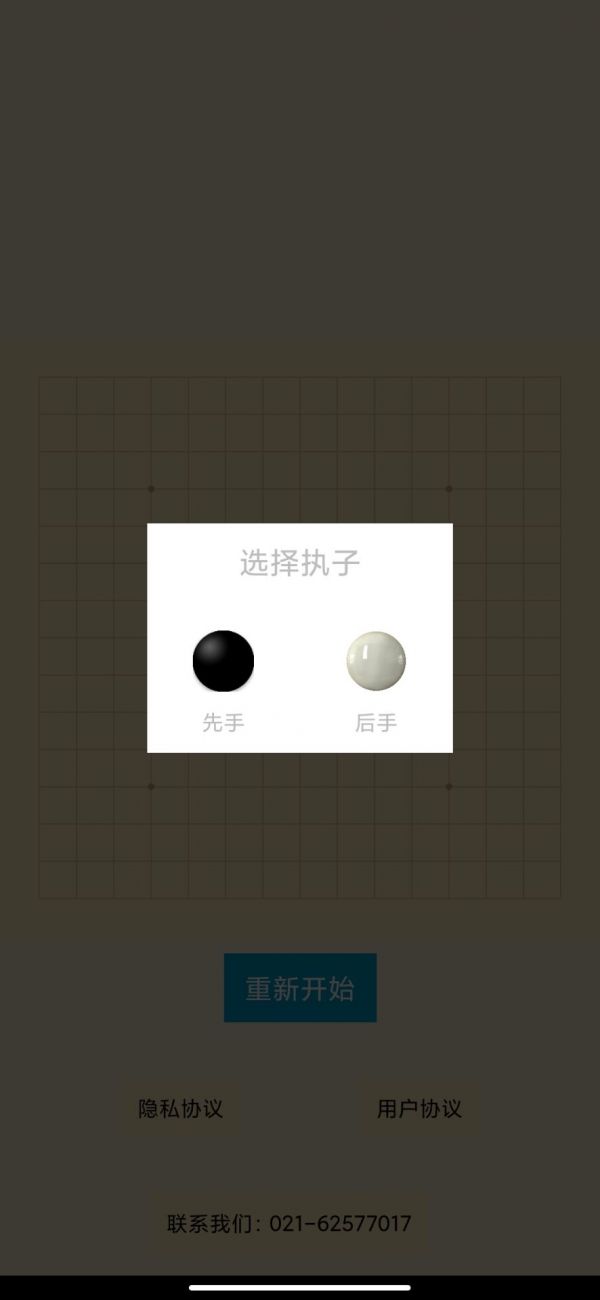This screenshot has height=1300, width=600.
Task: Open the 用户协议 user agreement
Action: pos(419,1108)
